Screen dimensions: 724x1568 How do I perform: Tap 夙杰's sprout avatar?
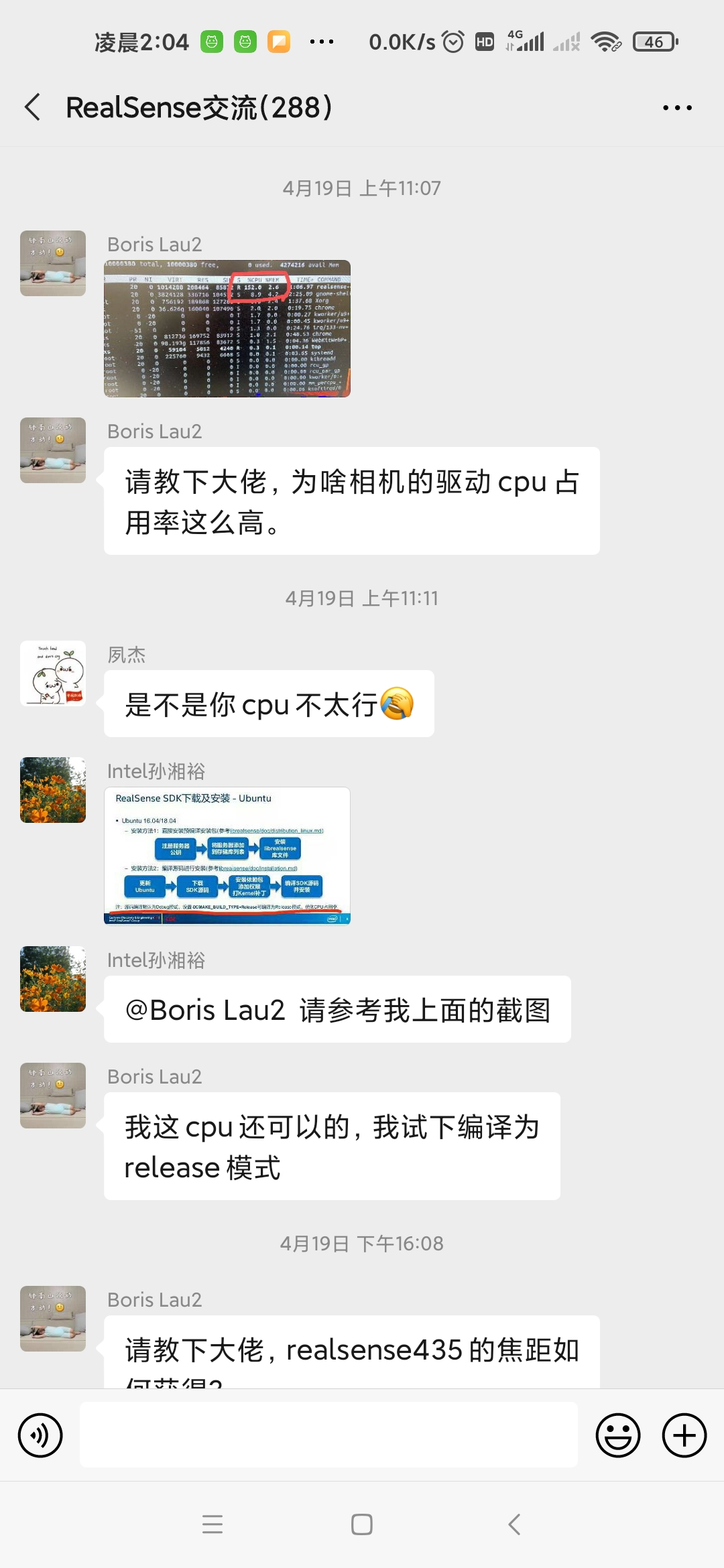click(52, 674)
